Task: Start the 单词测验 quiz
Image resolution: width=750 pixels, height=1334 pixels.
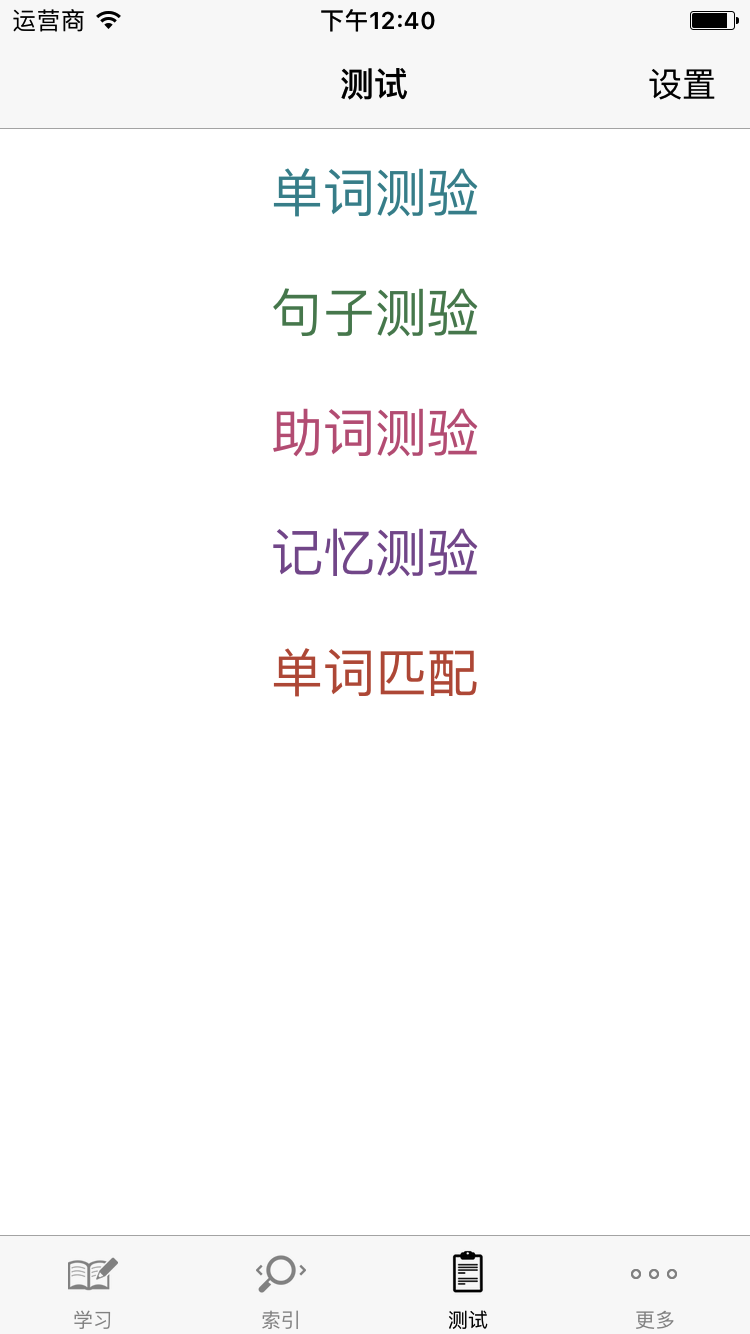Action: [376, 193]
